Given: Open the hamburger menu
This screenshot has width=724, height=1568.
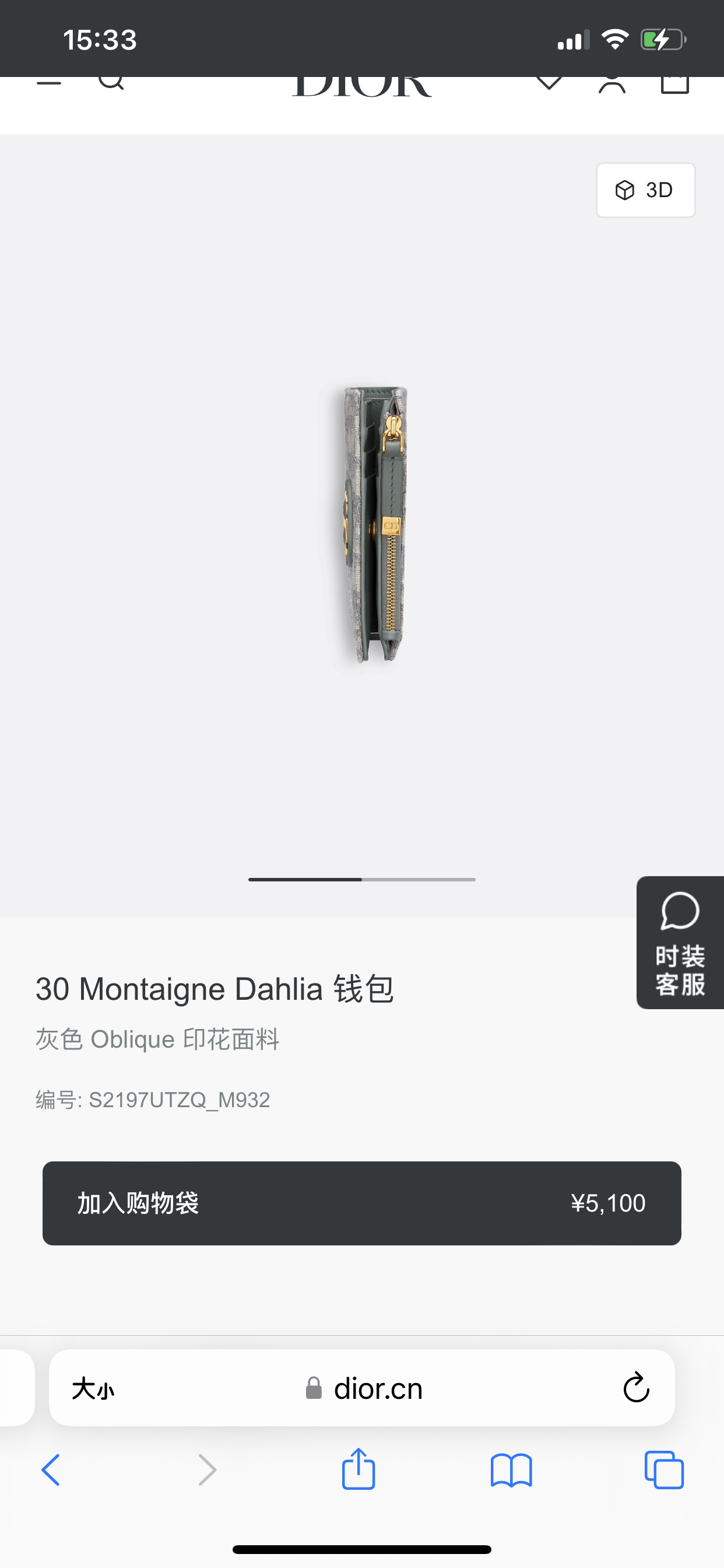Looking at the screenshot, I should (x=48, y=83).
